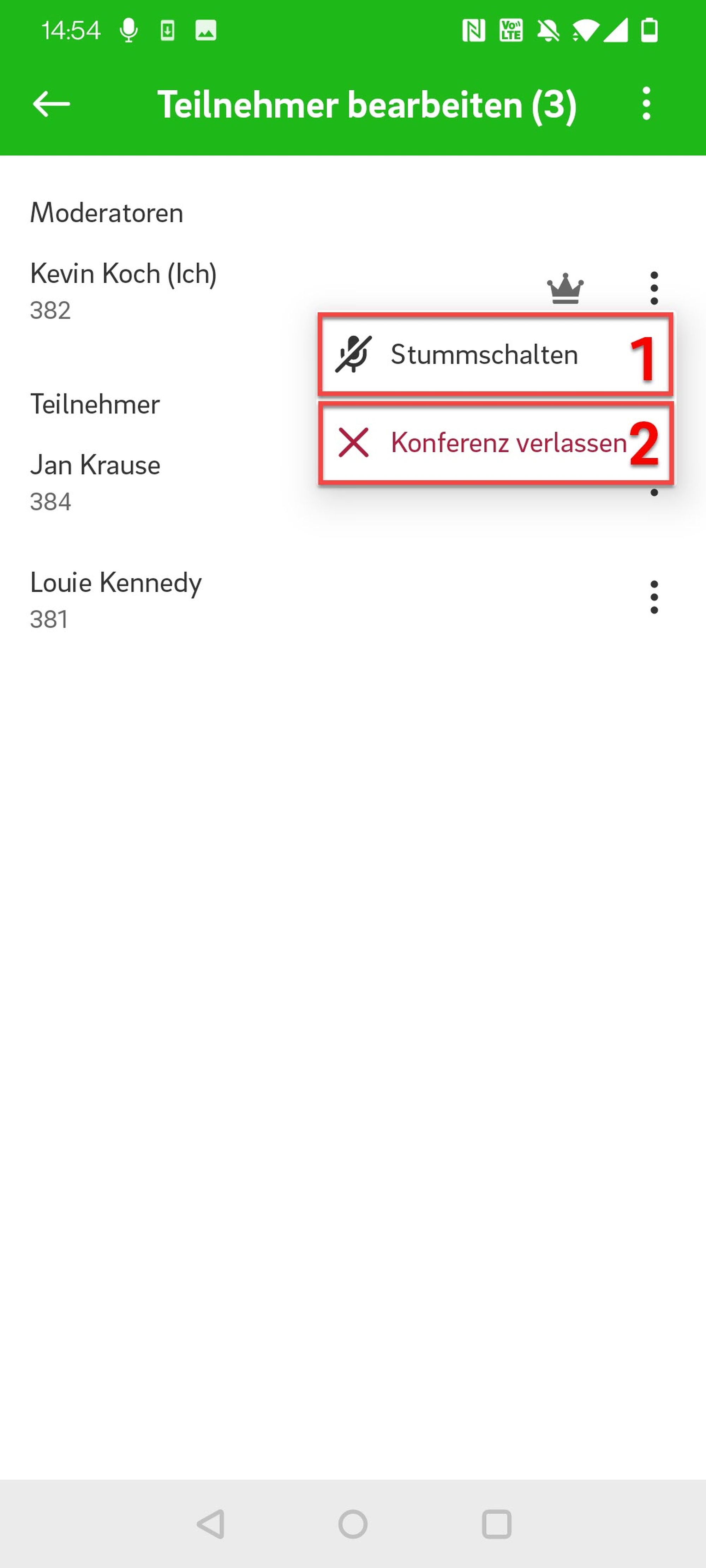Go back using the header arrow
706x1568 pixels.
click(x=51, y=104)
